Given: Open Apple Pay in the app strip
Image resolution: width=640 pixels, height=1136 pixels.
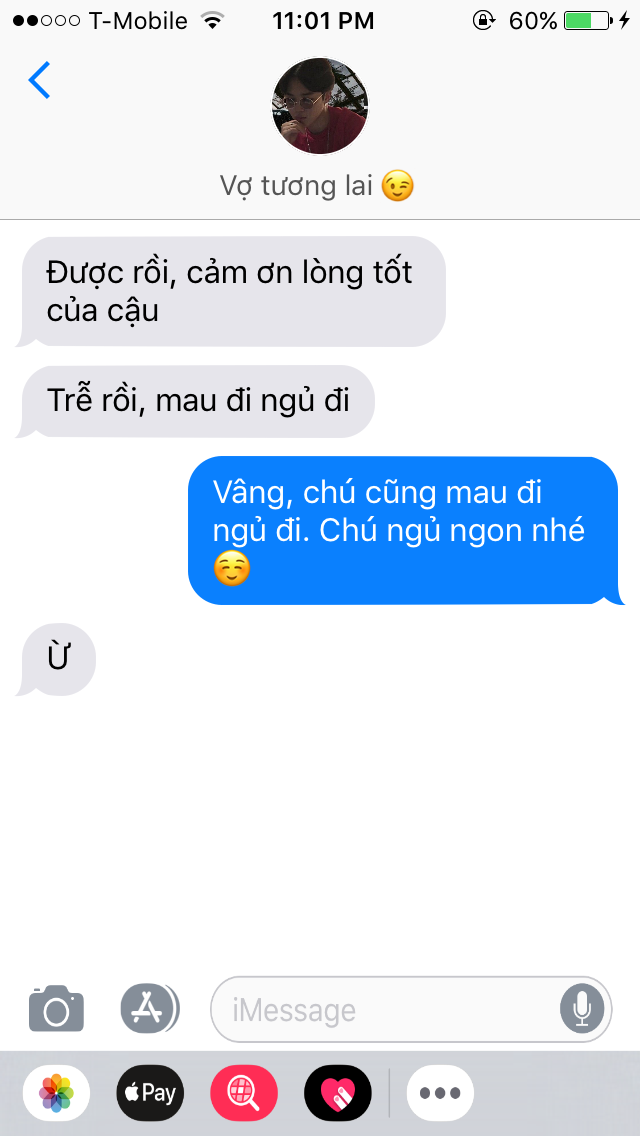Looking at the screenshot, I should (150, 1093).
